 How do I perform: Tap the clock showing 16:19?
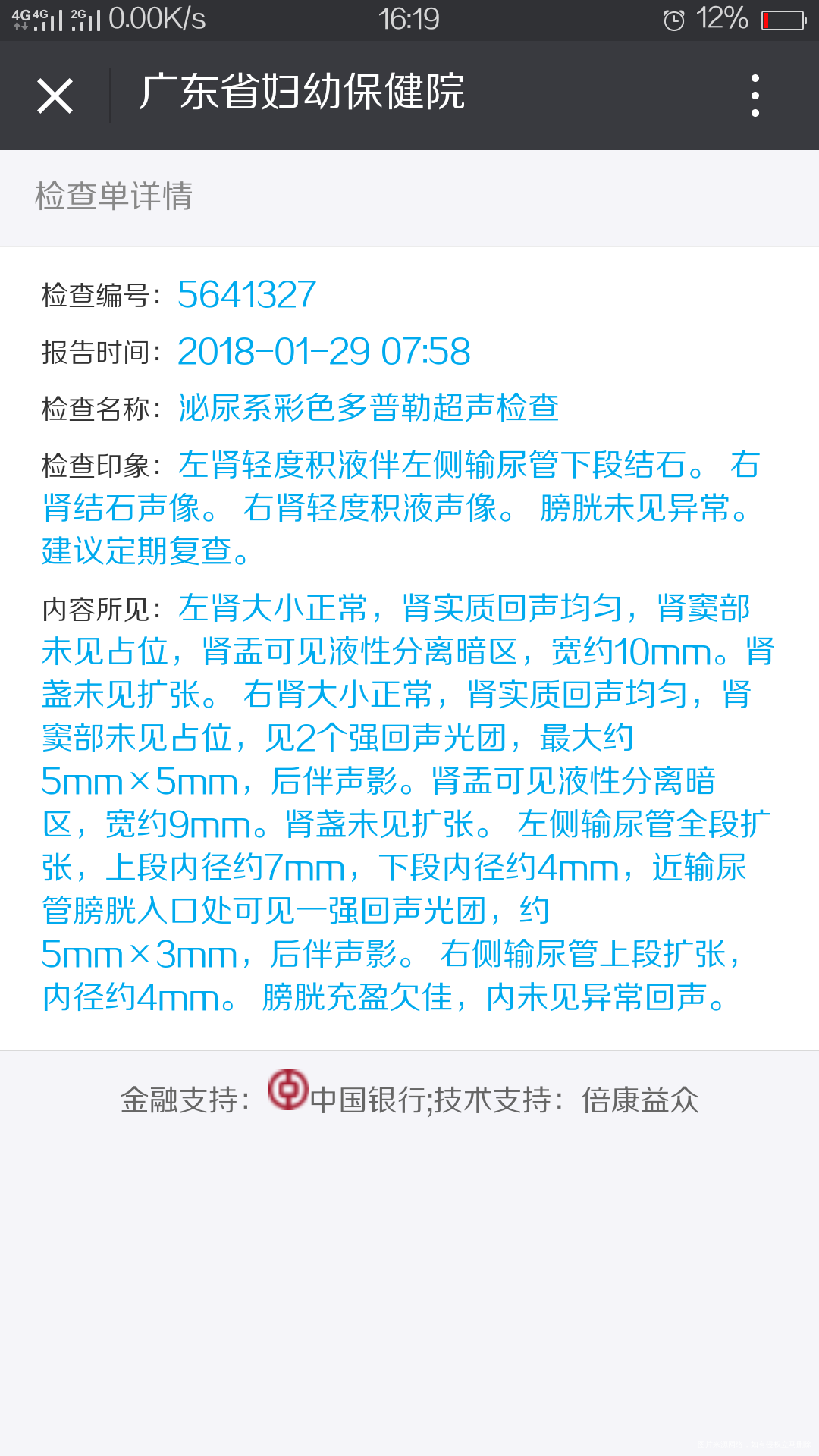[x=409, y=20]
